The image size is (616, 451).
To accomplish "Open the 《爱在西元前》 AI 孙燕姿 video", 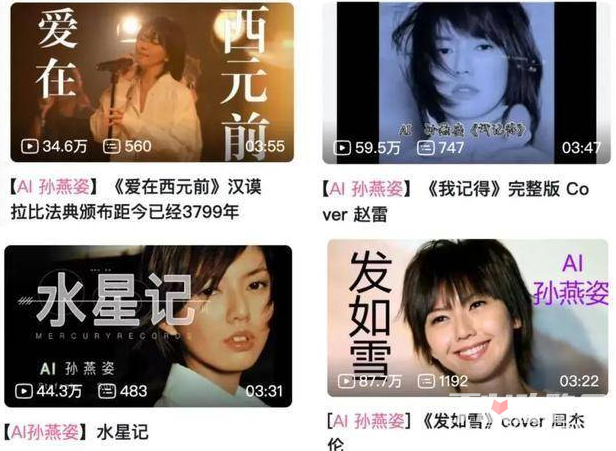I will tap(150, 82).
